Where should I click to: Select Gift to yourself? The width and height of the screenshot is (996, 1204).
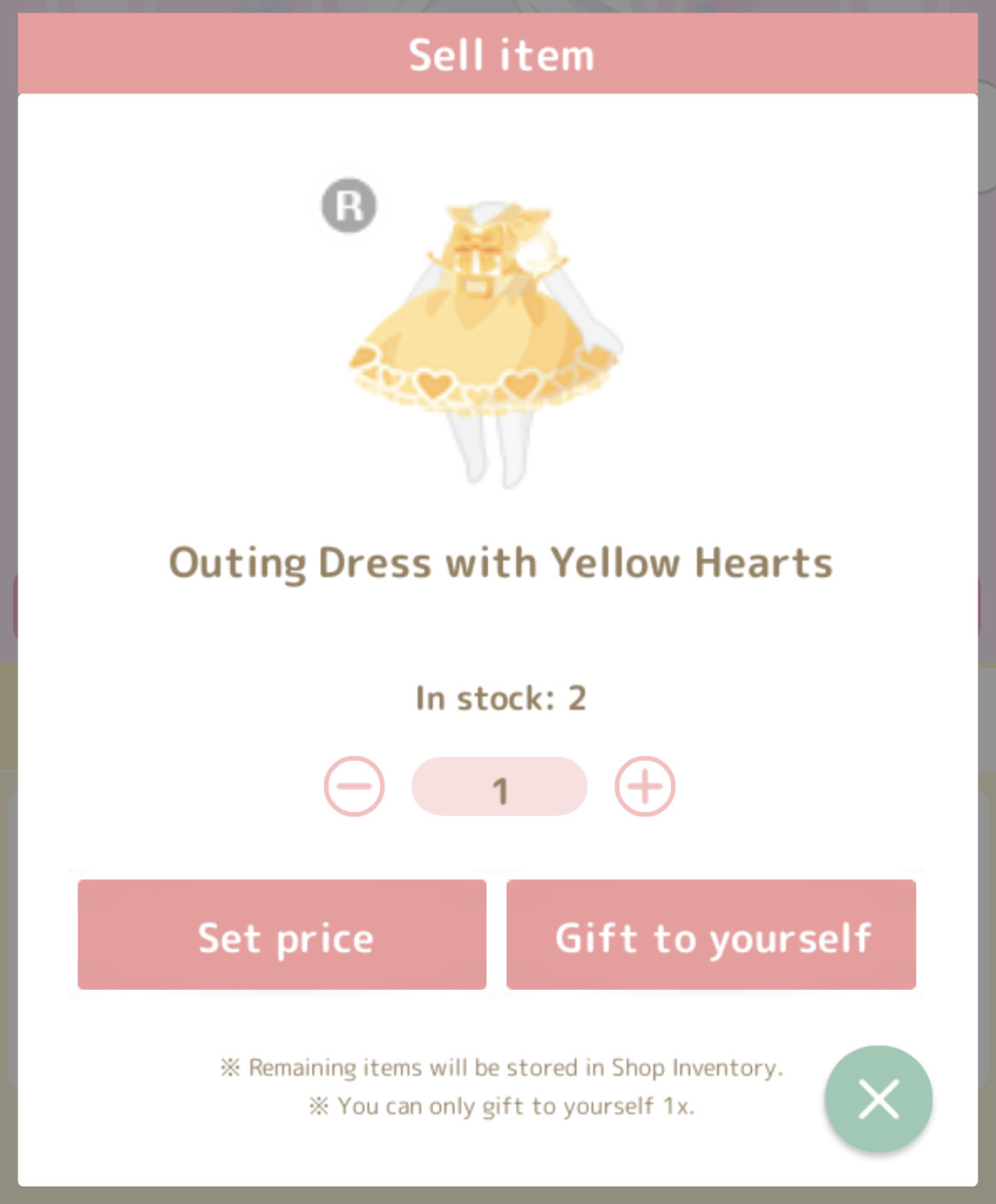711,935
